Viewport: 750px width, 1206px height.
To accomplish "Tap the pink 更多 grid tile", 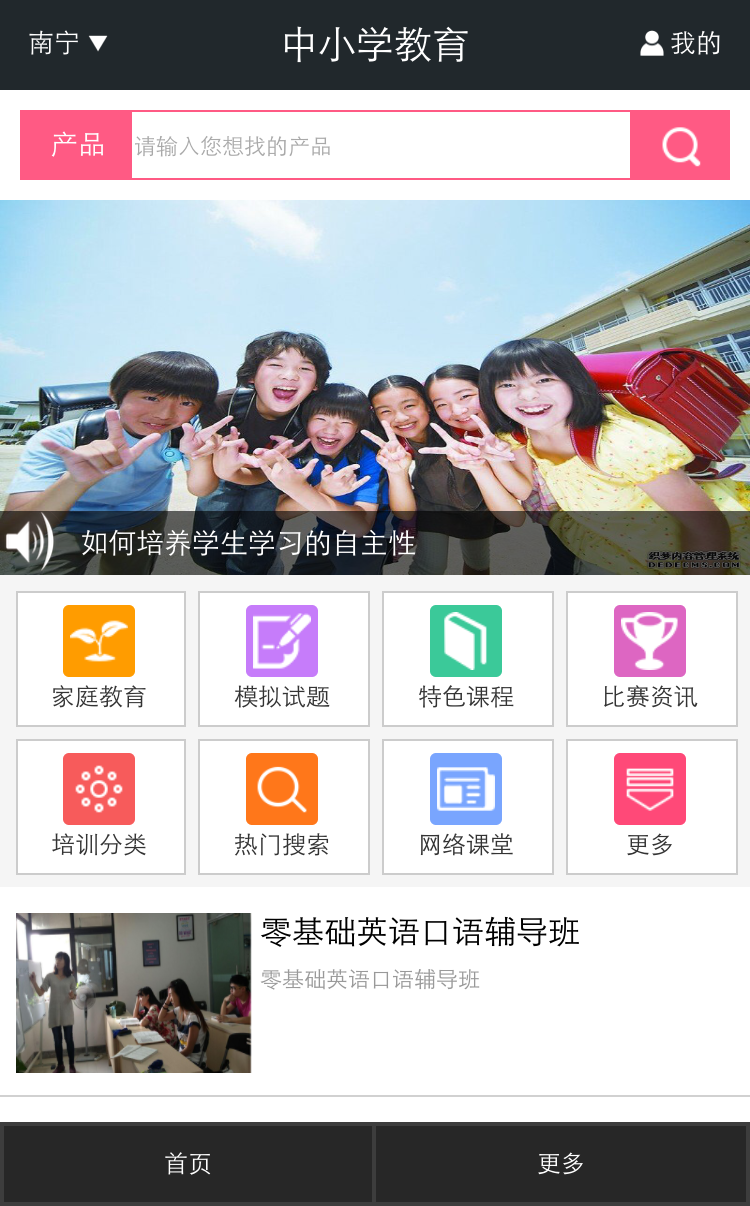I will [x=651, y=807].
